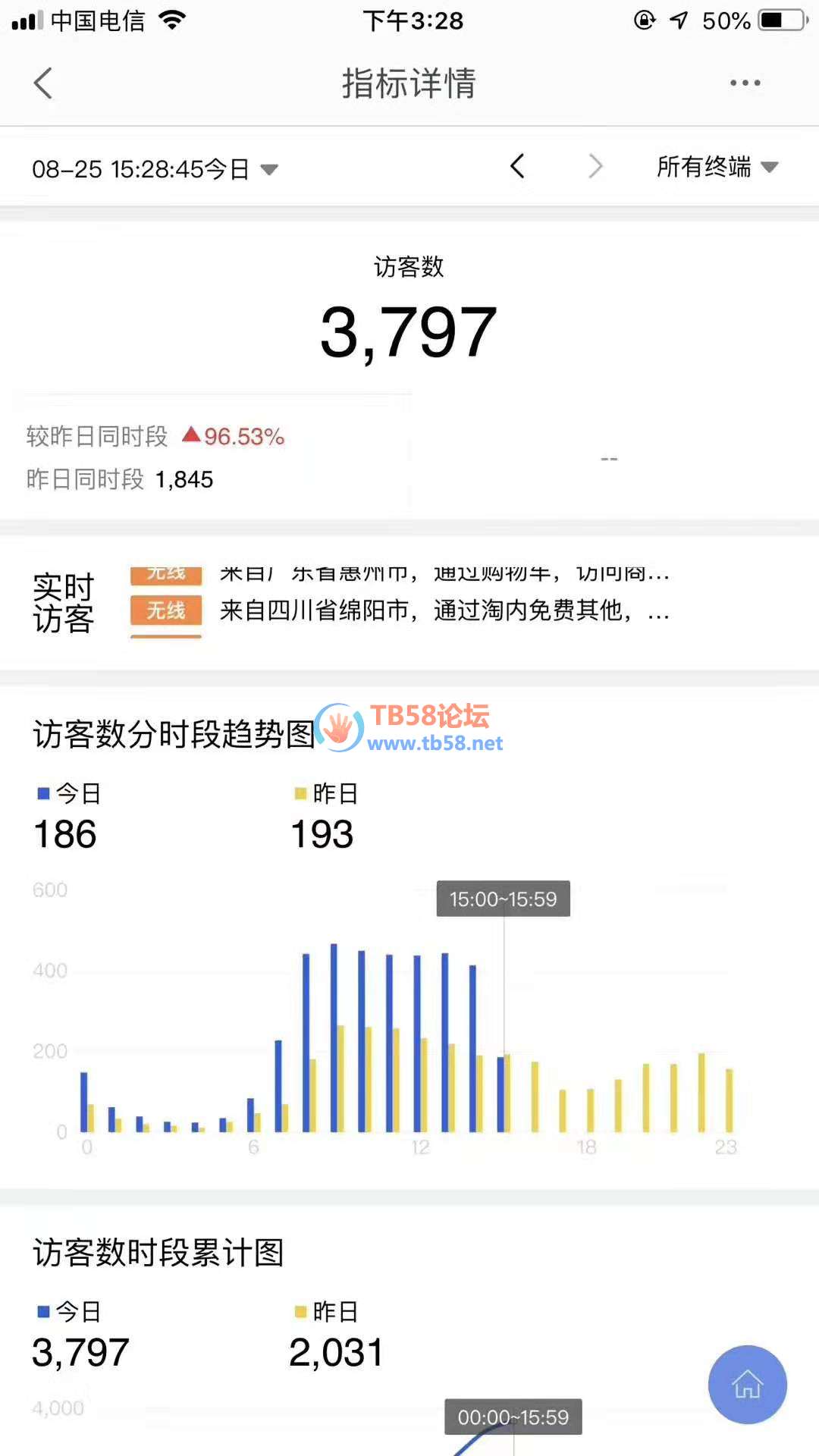This screenshot has width=819, height=1456.
Task: Tap the TB58 watermark logo
Action: pyautogui.click(x=341, y=728)
